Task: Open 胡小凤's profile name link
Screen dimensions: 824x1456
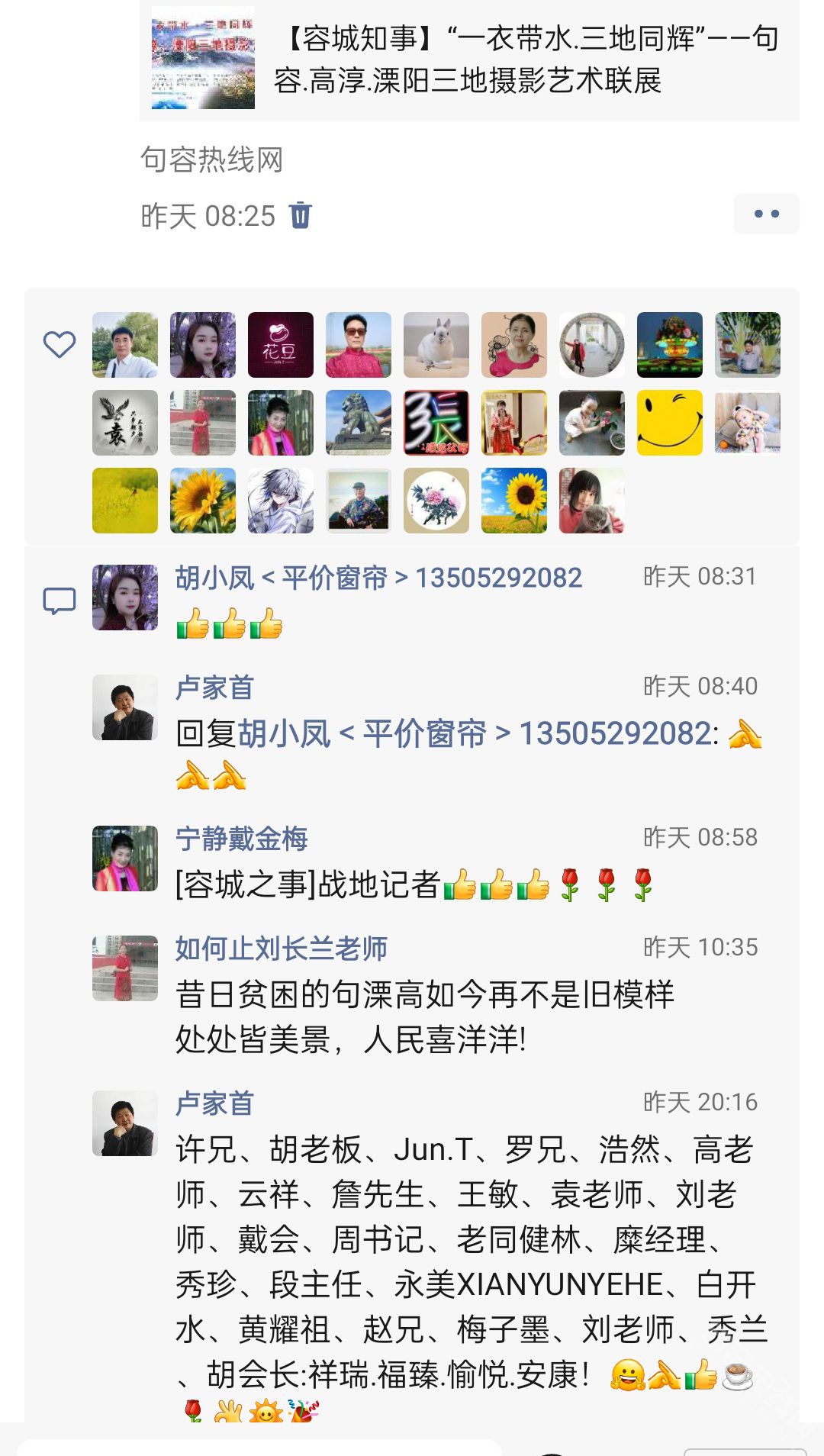Action: 378,578
